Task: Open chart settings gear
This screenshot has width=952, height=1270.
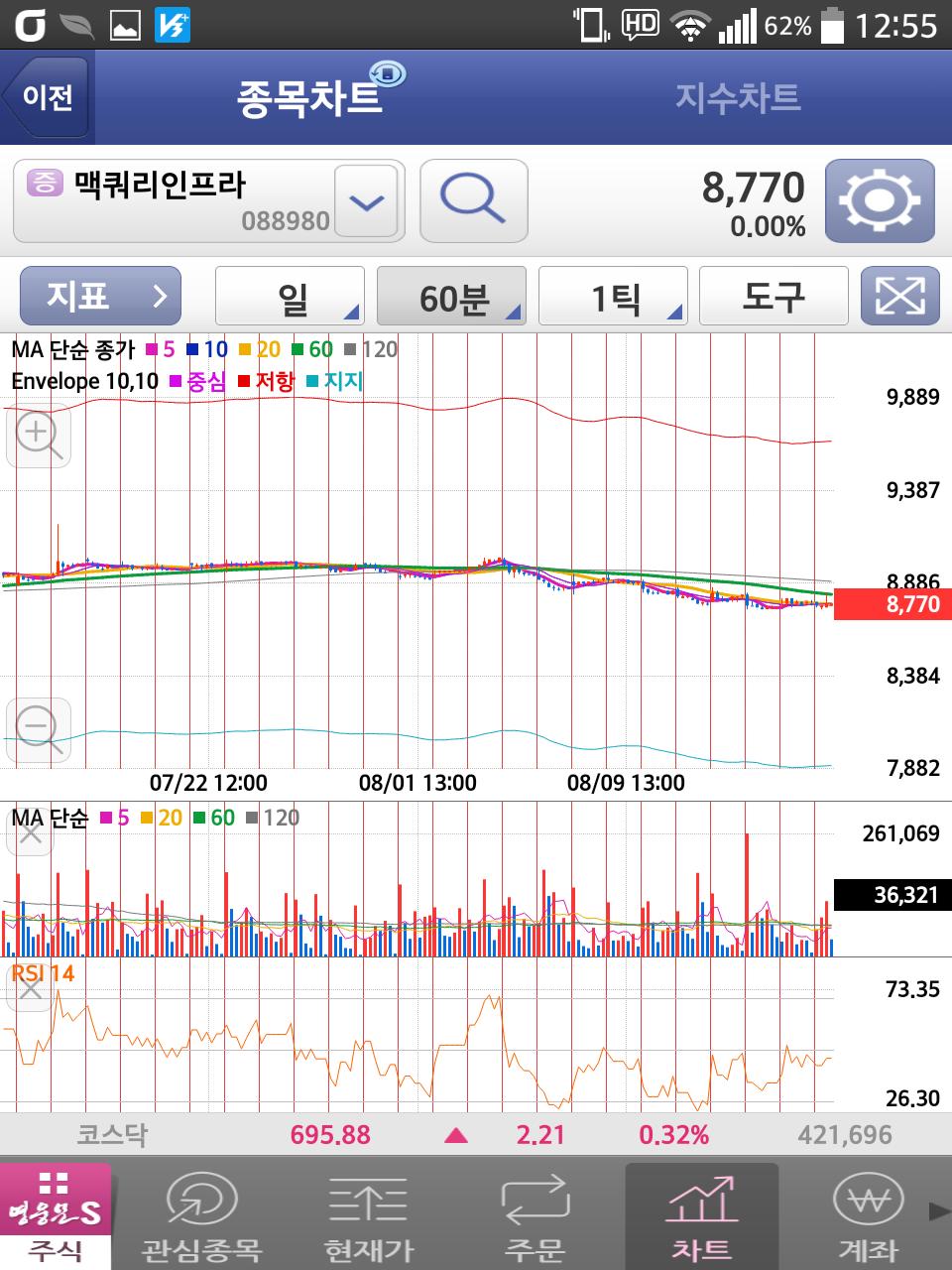Action: [880, 200]
